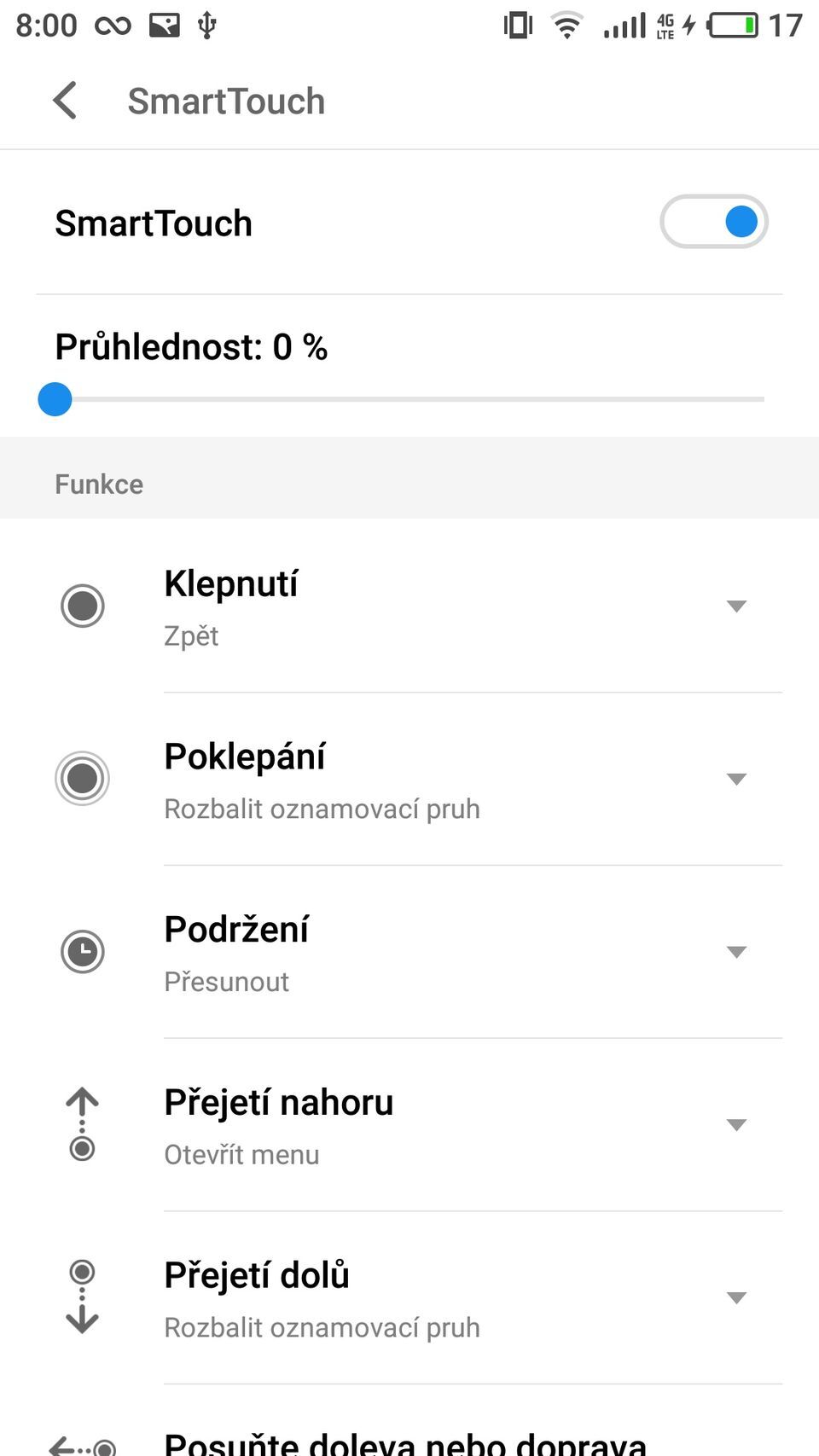Screen dimensions: 819x1456
Task: Tap the back arrow next to SmartTouch
Action: click(64, 100)
